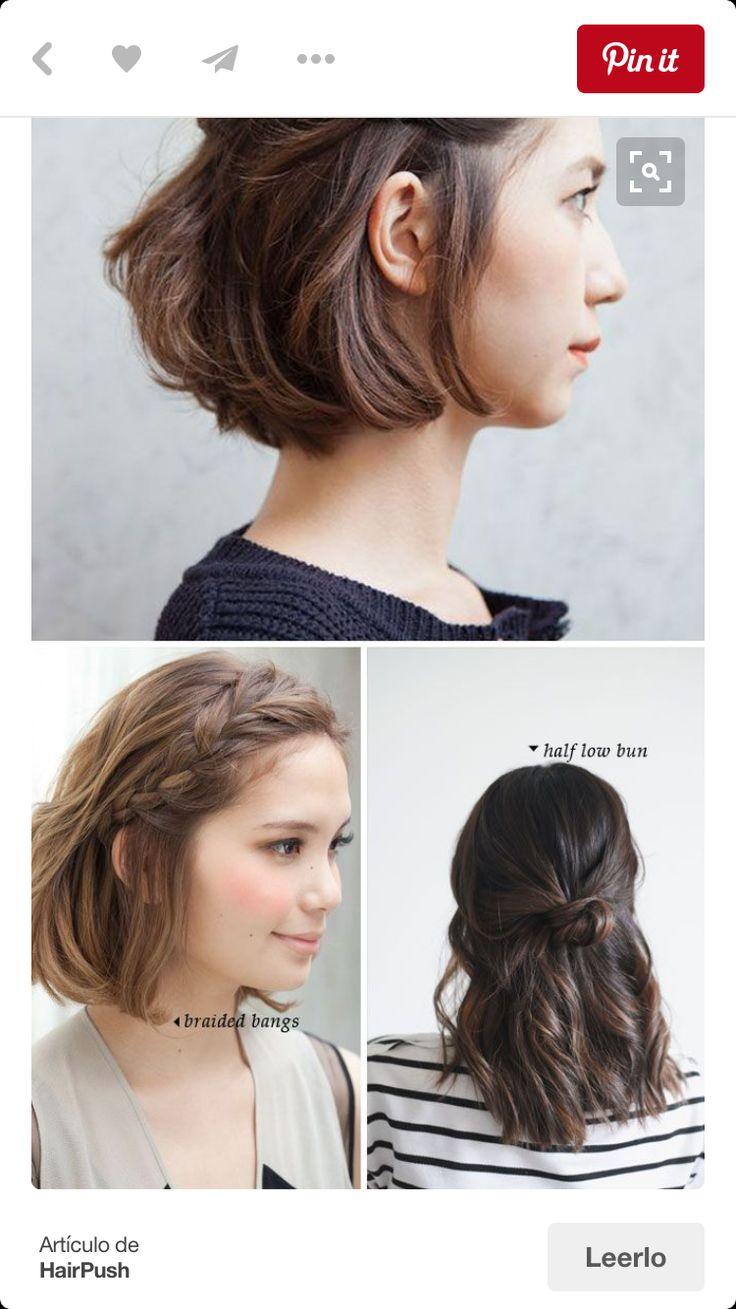Open the HairPush article source
Image resolution: width=736 pixels, height=1309 pixels.
85,1271
